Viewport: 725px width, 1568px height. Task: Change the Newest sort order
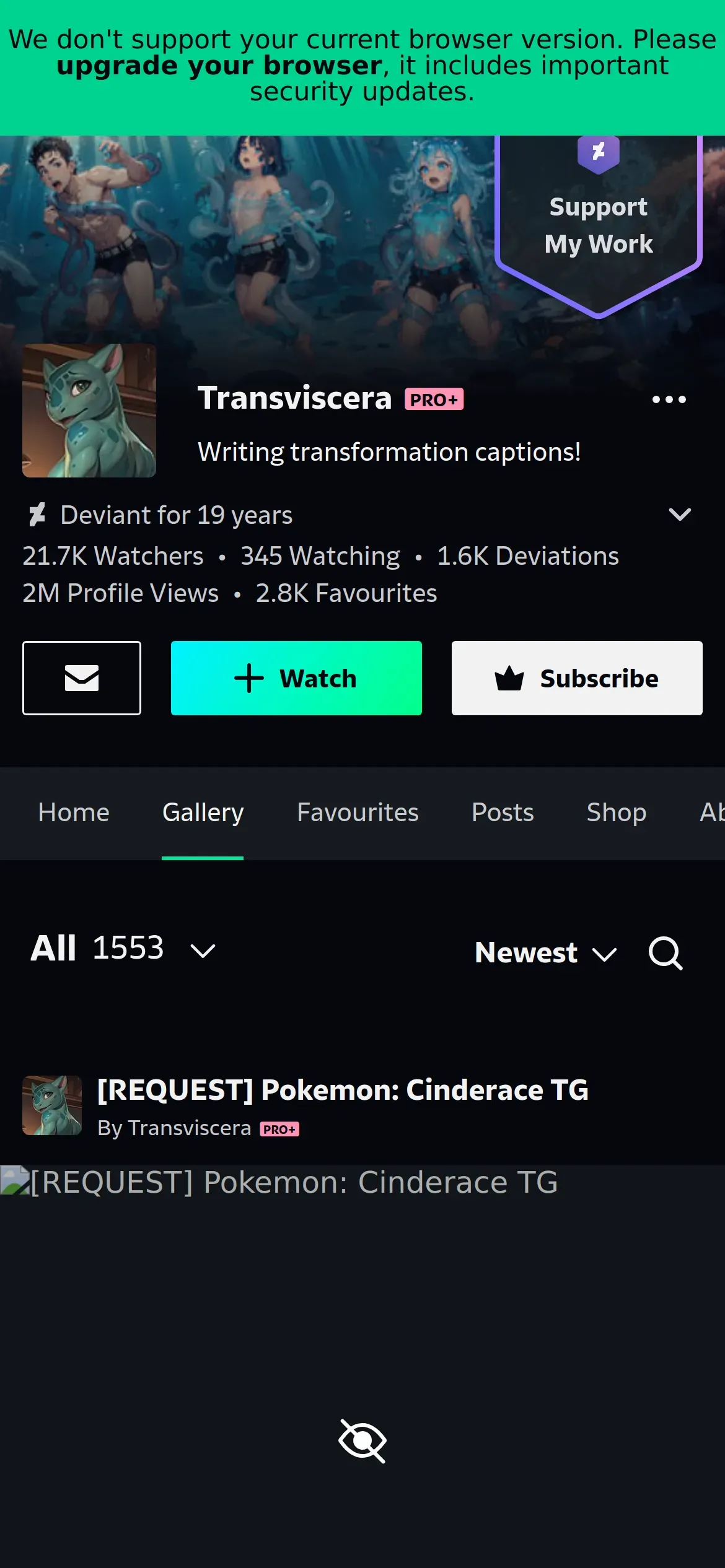click(546, 952)
